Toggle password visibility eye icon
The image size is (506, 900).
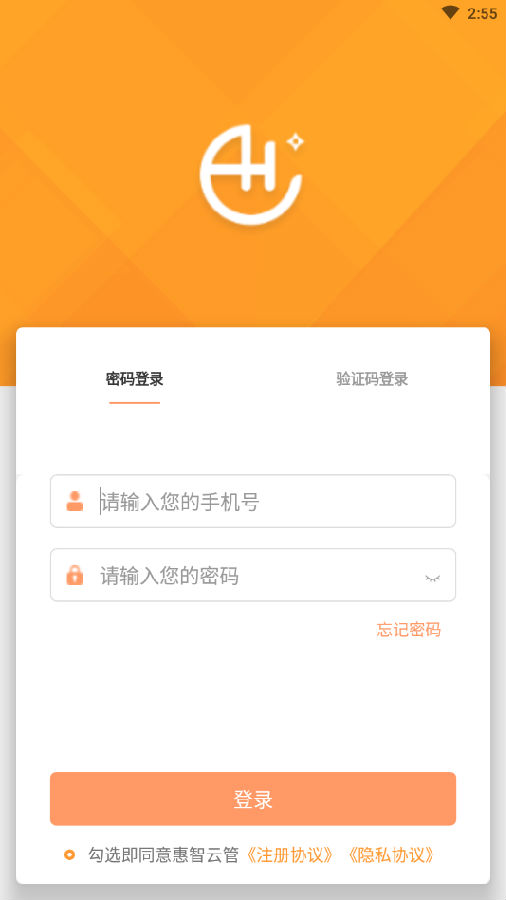433,578
